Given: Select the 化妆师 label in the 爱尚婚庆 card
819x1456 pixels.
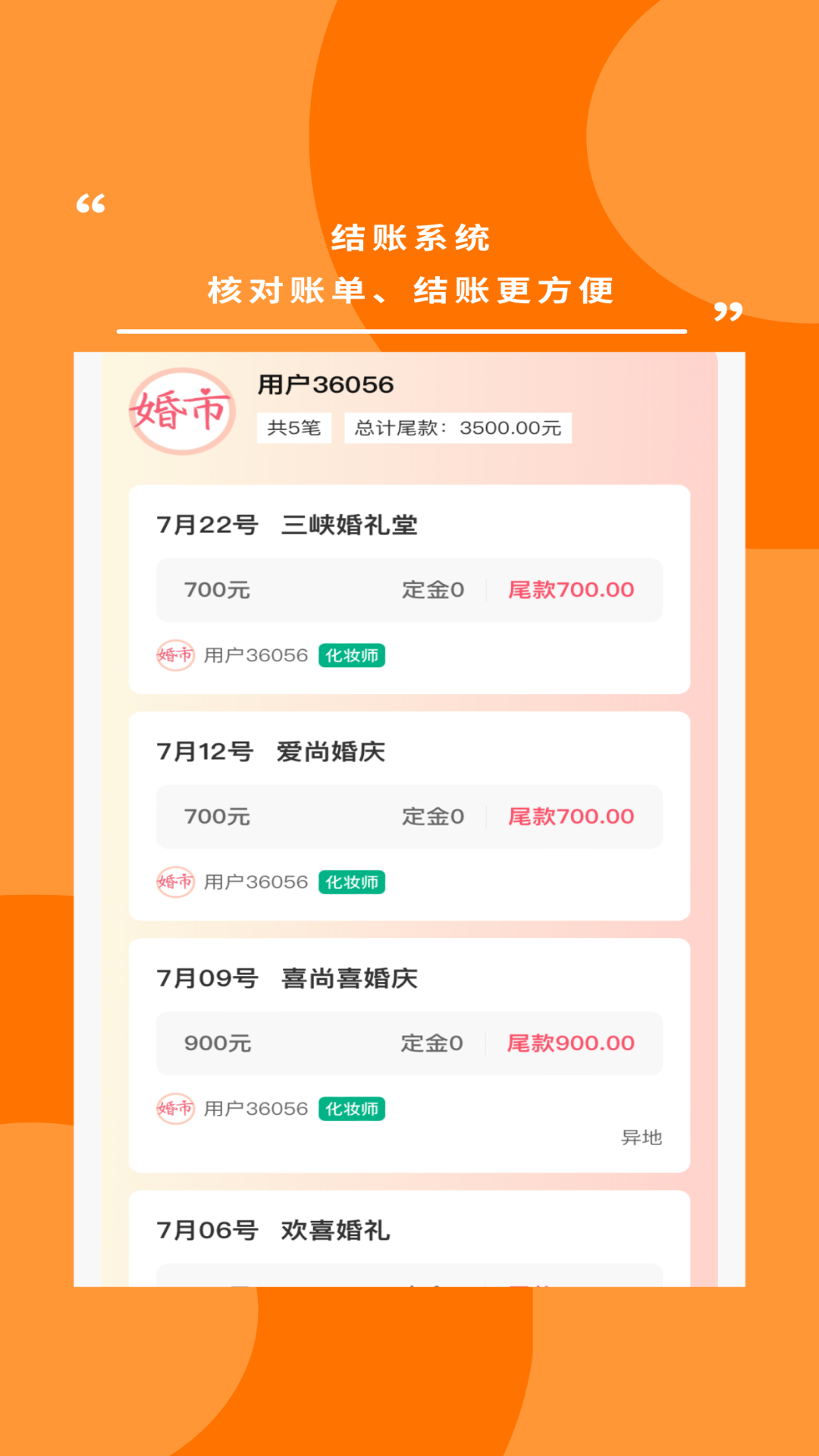Looking at the screenshot, I should pyautogui.click(x=351, y=882).
